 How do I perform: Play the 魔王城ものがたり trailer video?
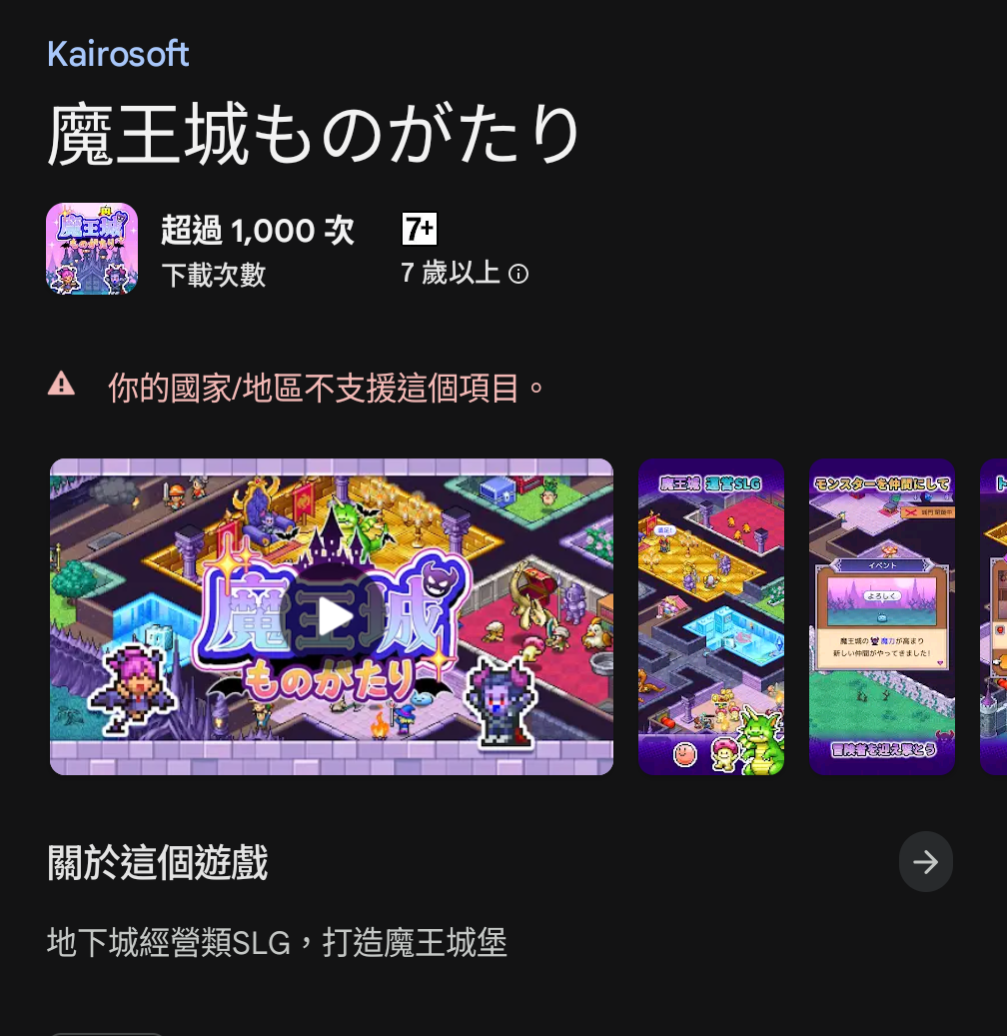coord(332,617)
